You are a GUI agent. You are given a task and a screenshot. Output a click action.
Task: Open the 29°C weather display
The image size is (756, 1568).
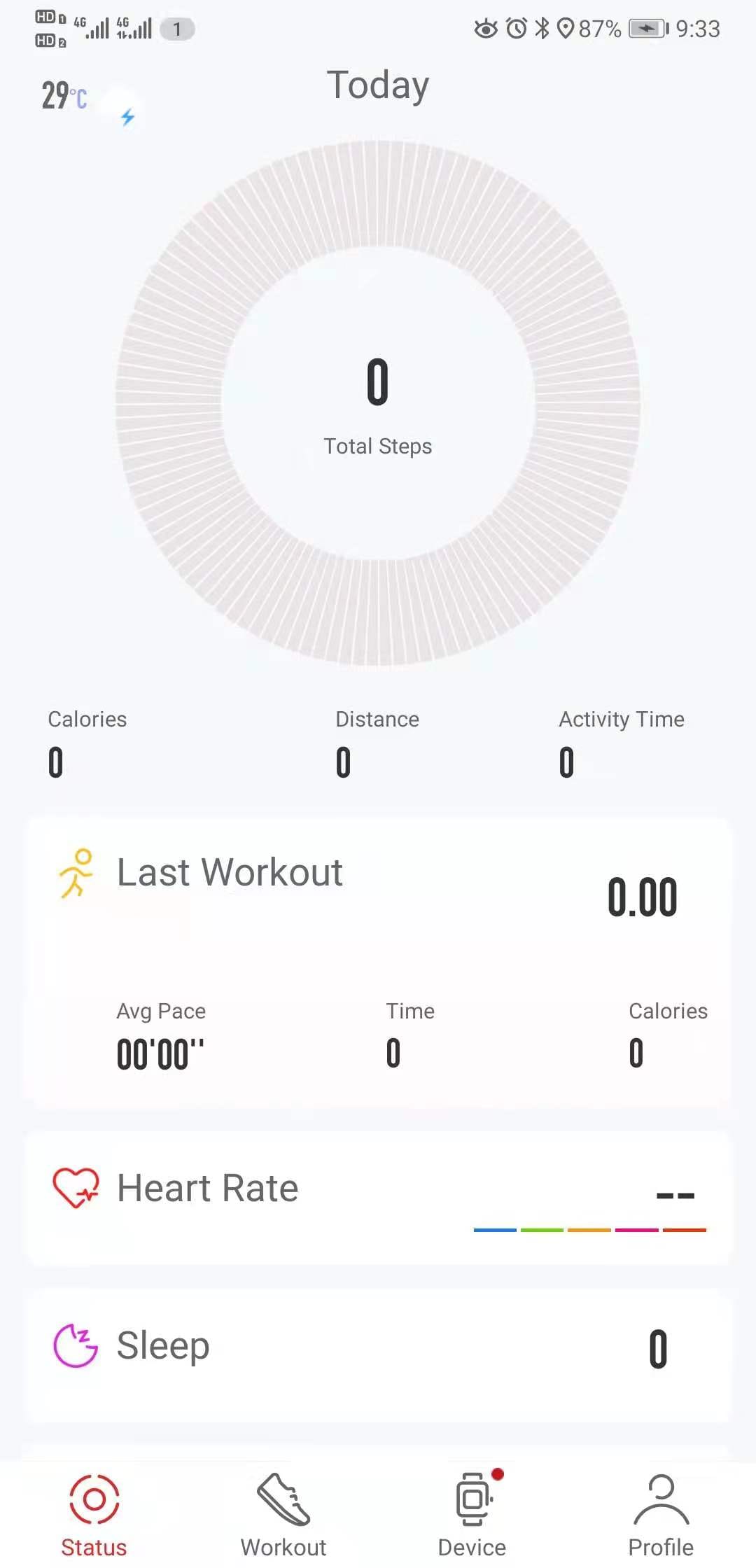point(63,97)
